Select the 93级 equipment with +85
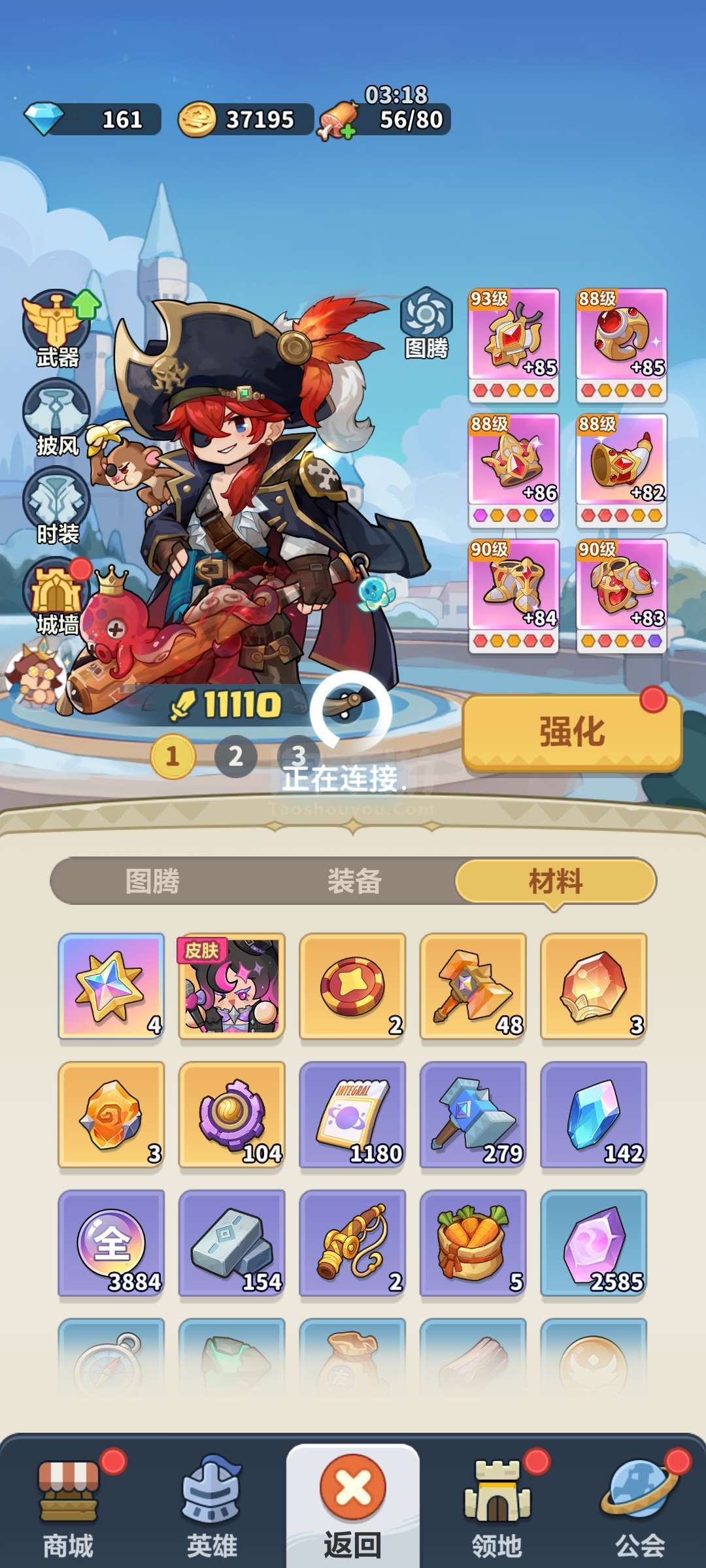The image size is (706, 1568). 514,345
